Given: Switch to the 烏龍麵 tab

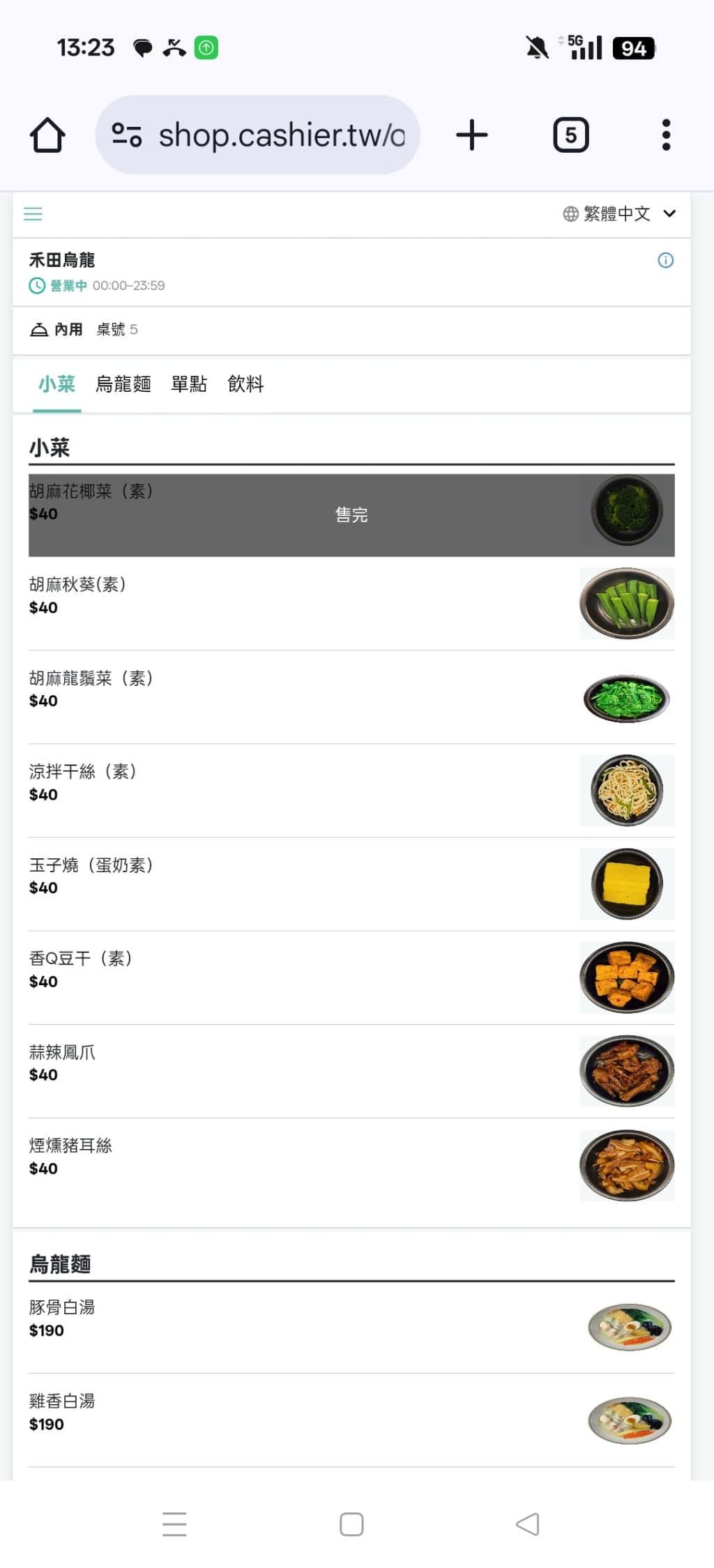Looking at the screenshot, I should pyautogui.click(x=123, y=384).
